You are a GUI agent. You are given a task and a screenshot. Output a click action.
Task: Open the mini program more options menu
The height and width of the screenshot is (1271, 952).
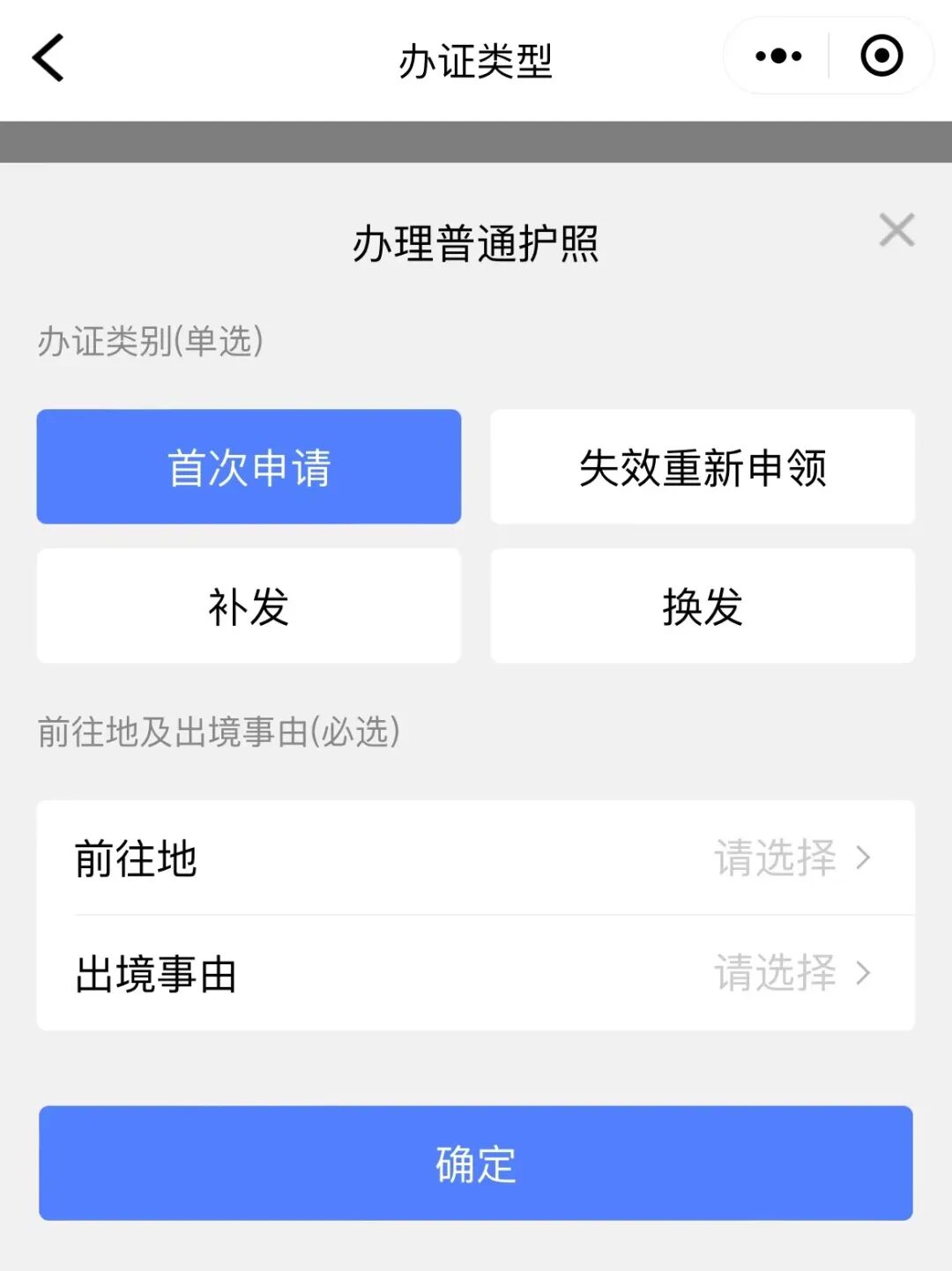point(778,56)
